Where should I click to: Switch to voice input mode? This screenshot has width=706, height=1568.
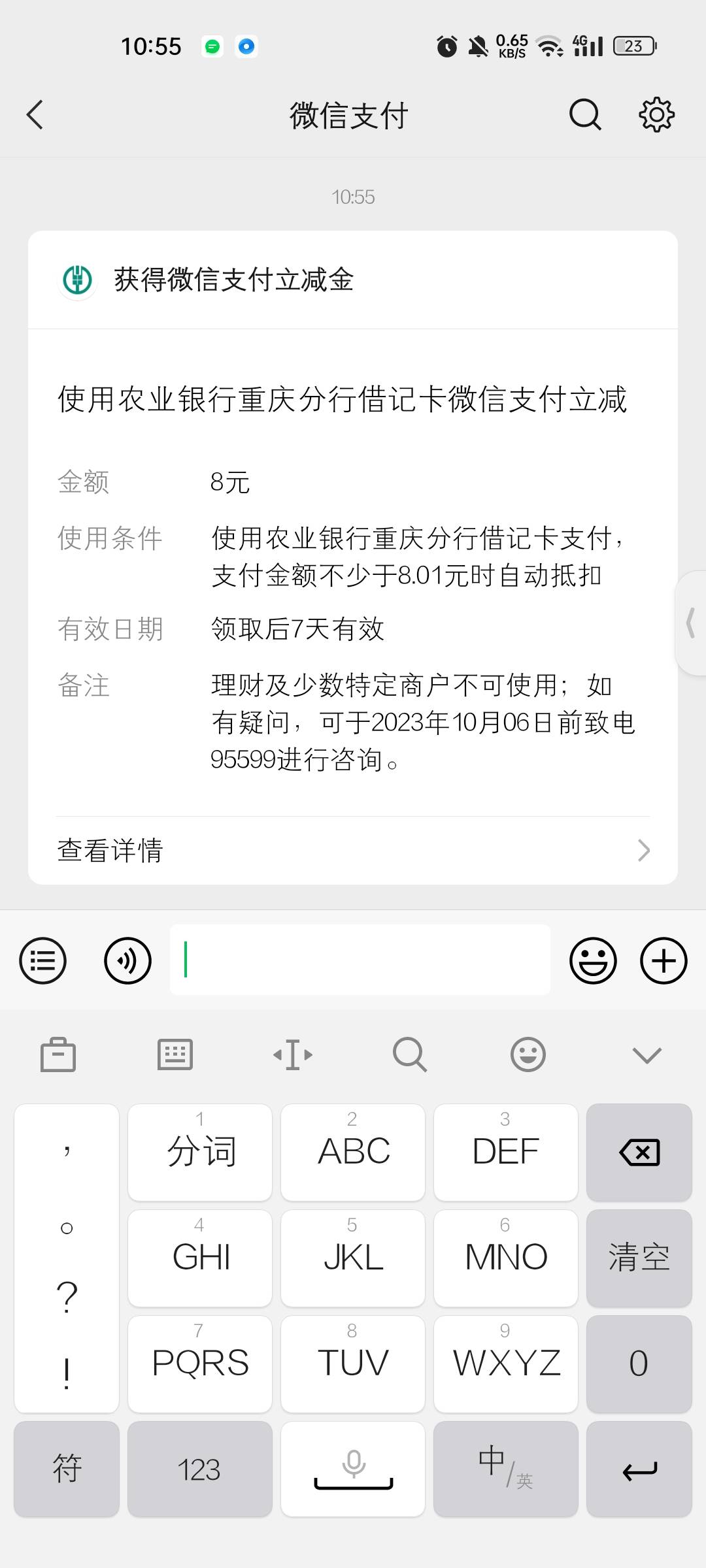pos(127,960)
